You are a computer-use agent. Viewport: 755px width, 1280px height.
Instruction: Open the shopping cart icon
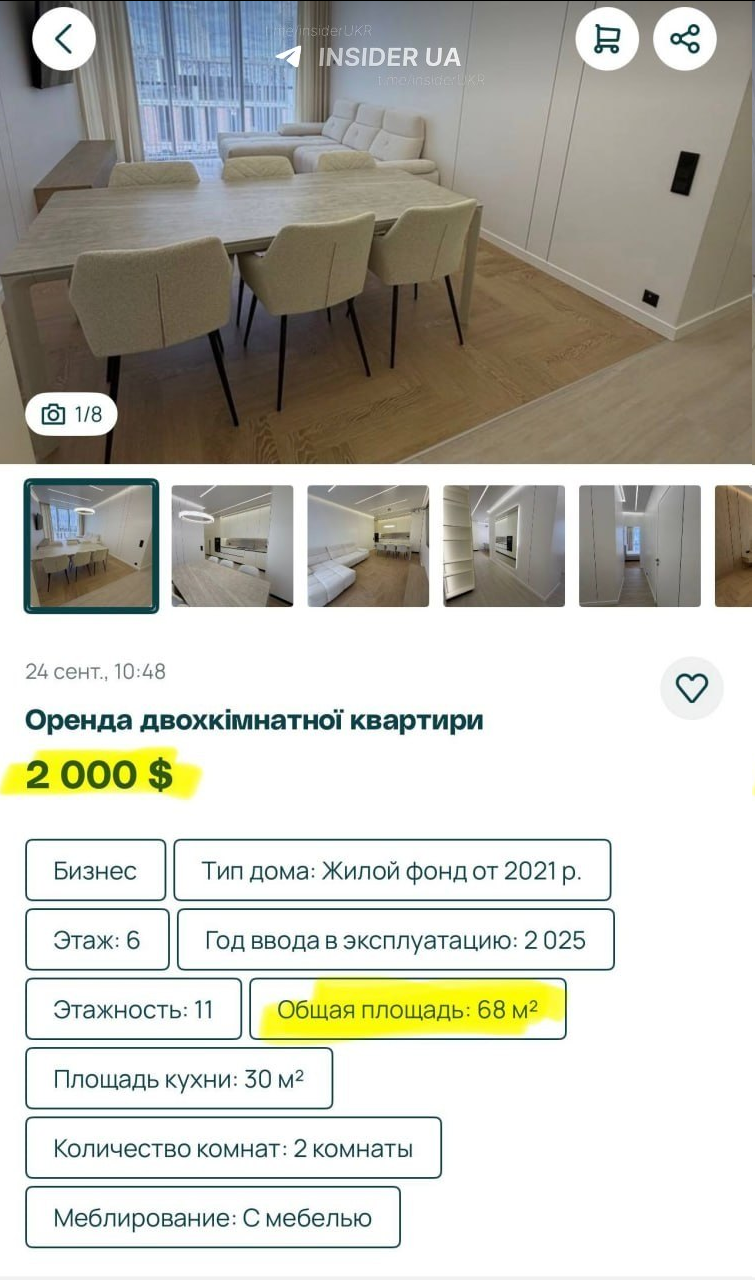[x=607, y=39]
